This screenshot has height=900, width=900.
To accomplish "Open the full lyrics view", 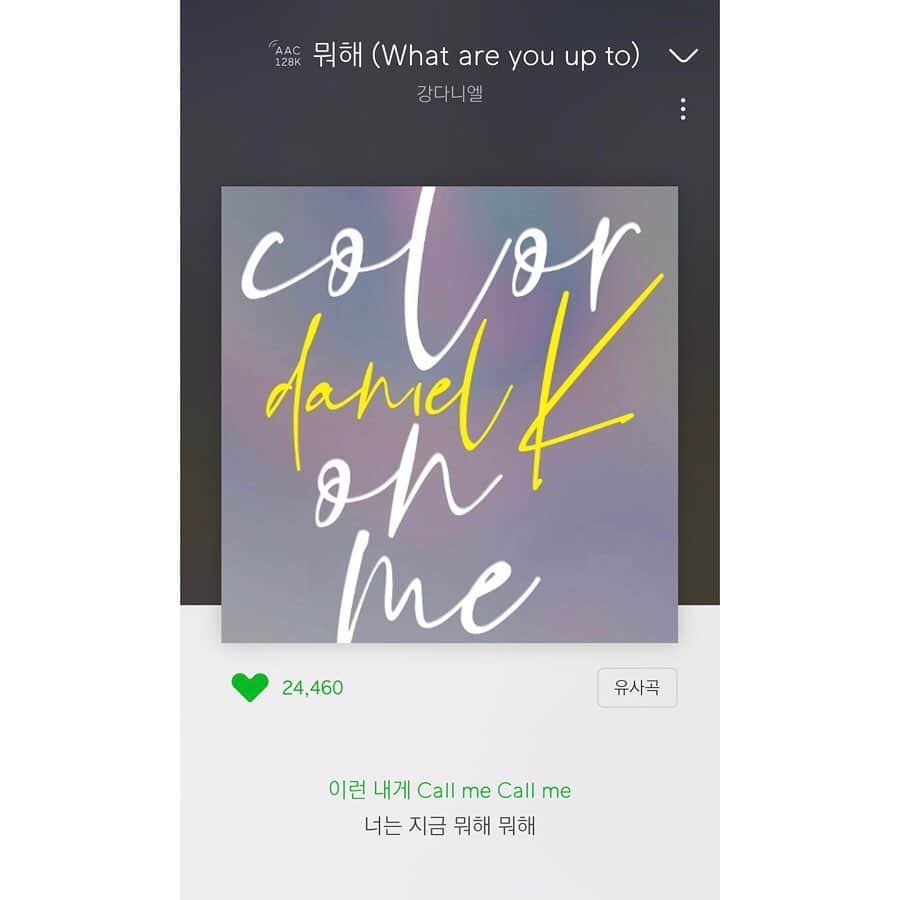I will click(x=450, y=808).
